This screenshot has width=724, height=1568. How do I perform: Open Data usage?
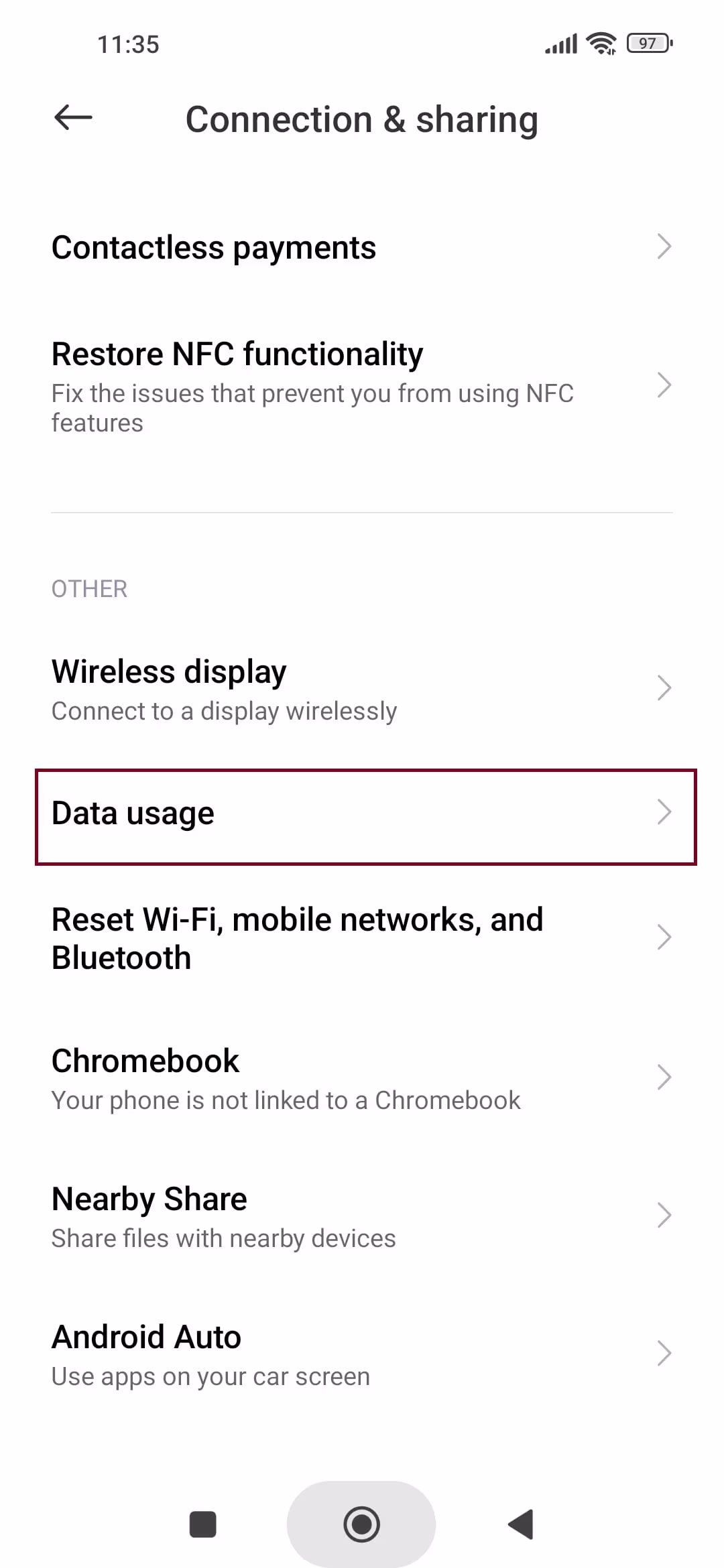362,814
